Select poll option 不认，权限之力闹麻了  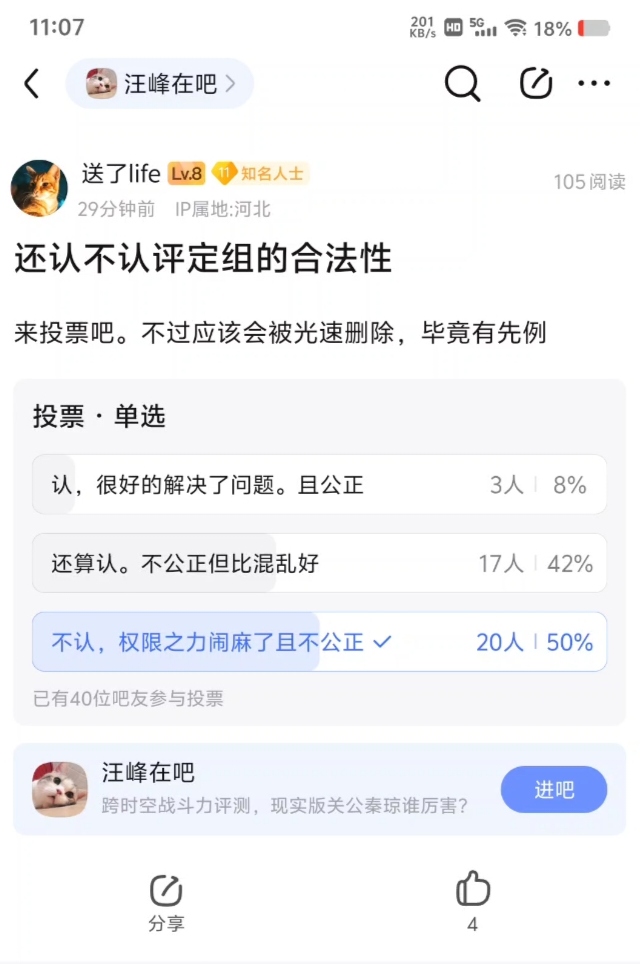click(x=319, y=641)
